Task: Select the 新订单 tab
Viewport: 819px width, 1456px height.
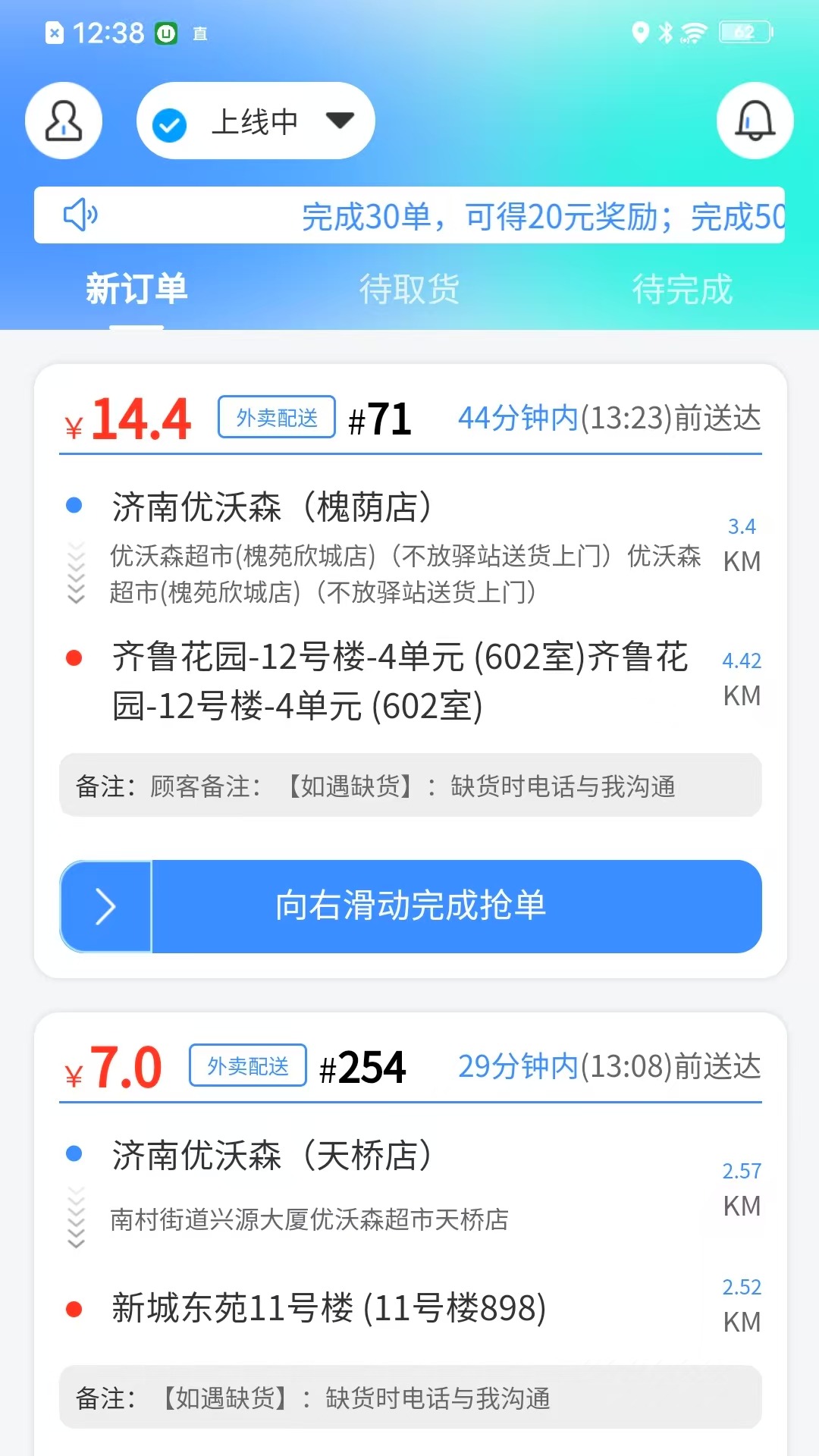Action: (136, 290)
